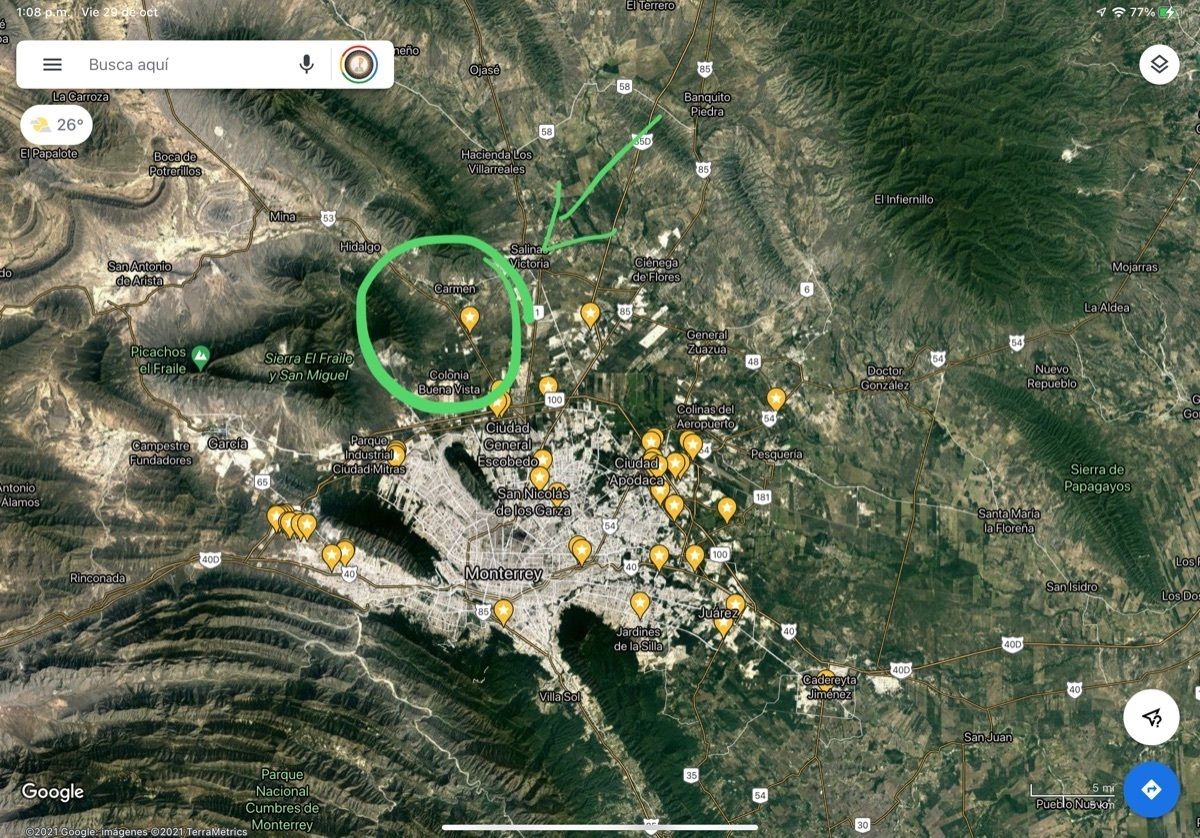
Task: Open the hamburger menu
Action: pos(52,65)
